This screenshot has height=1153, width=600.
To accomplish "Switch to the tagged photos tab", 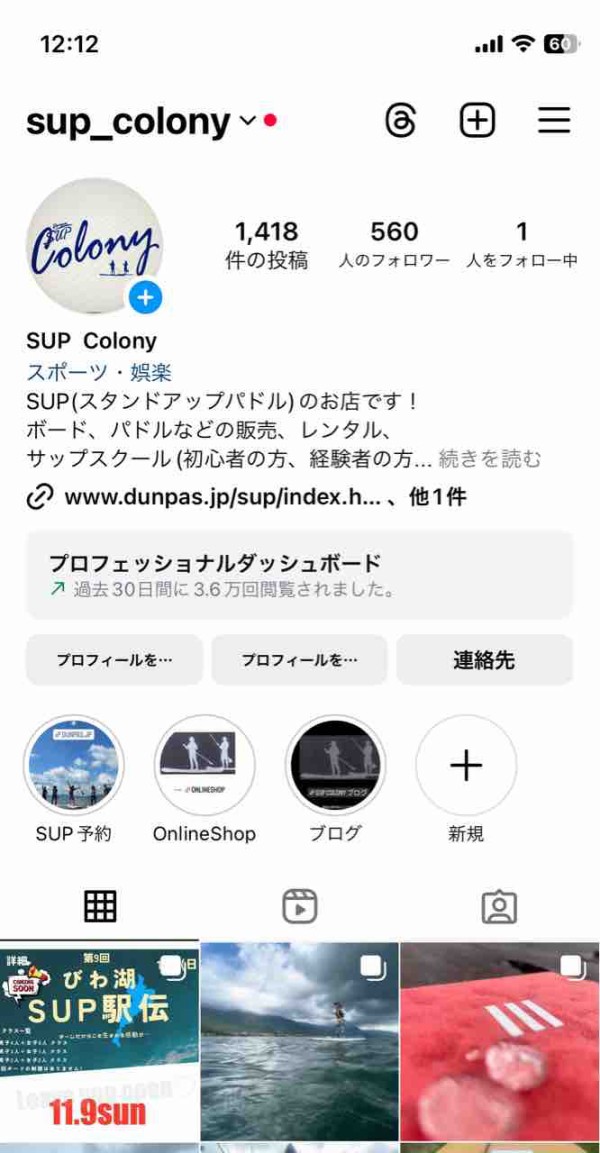I will coord(499,907).
